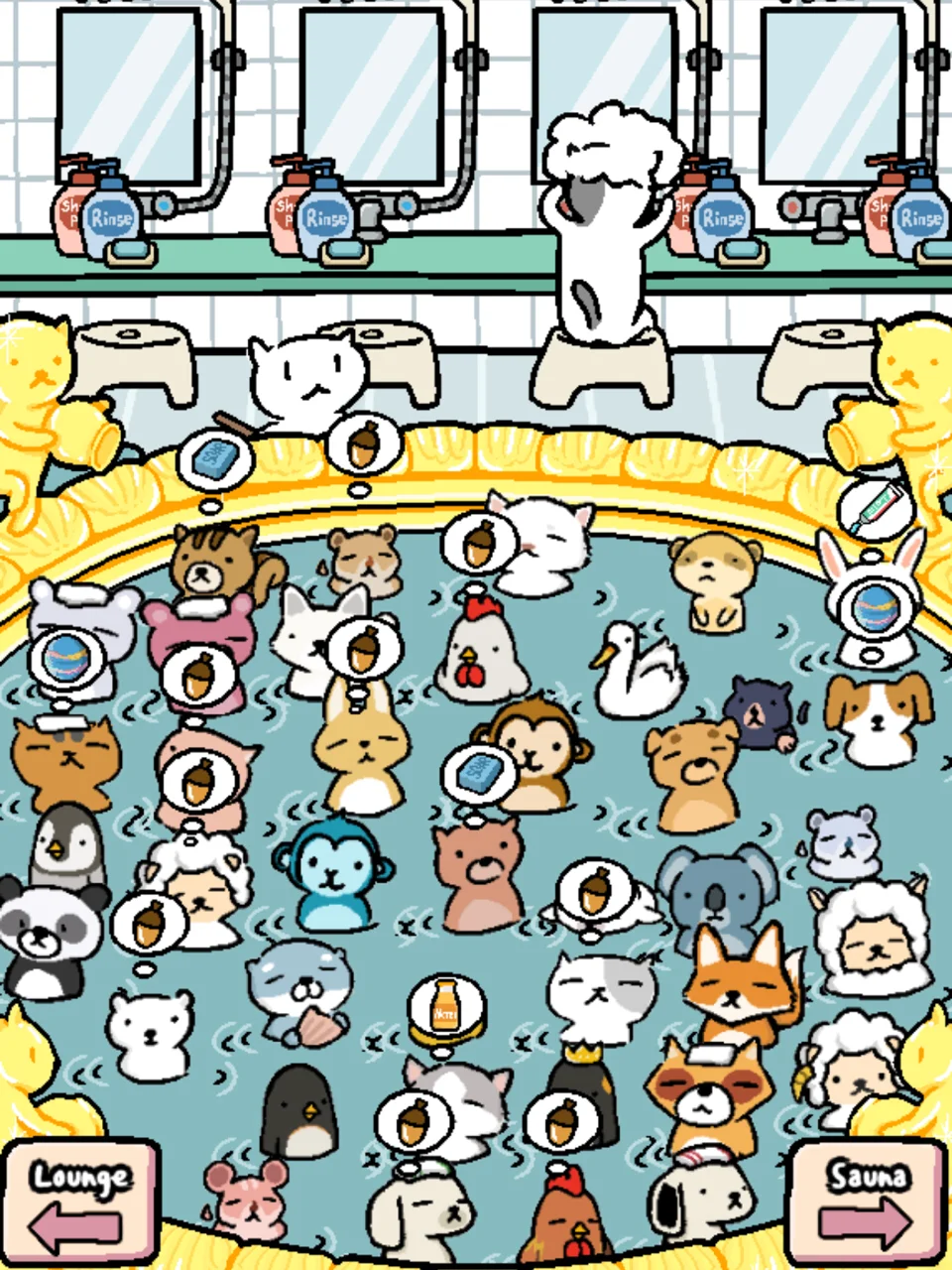Tap the orange milk bottle bubble
952x1270 pixels.
pos(446,1010)
